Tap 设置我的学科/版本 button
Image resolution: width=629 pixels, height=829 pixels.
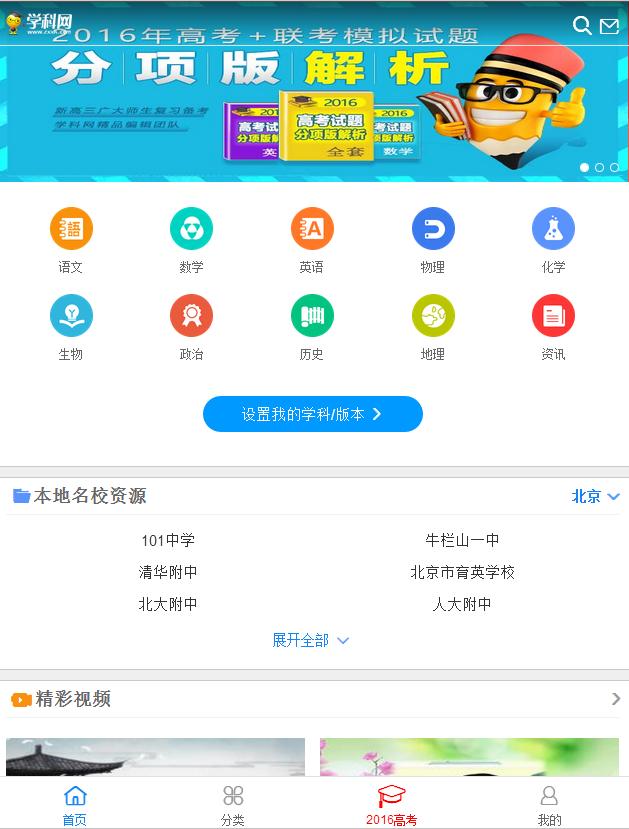(312, 414)
